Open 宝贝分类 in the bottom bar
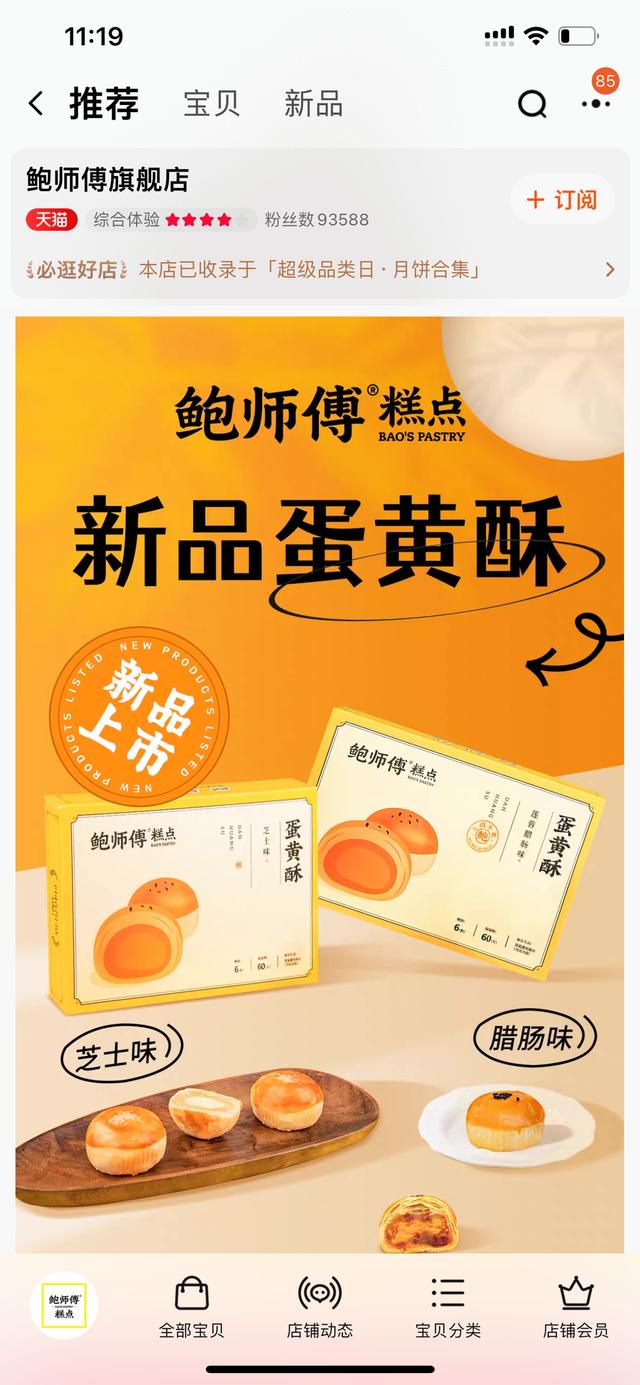The width and height of the screenshot is (640, 1385). point(448,1308)
